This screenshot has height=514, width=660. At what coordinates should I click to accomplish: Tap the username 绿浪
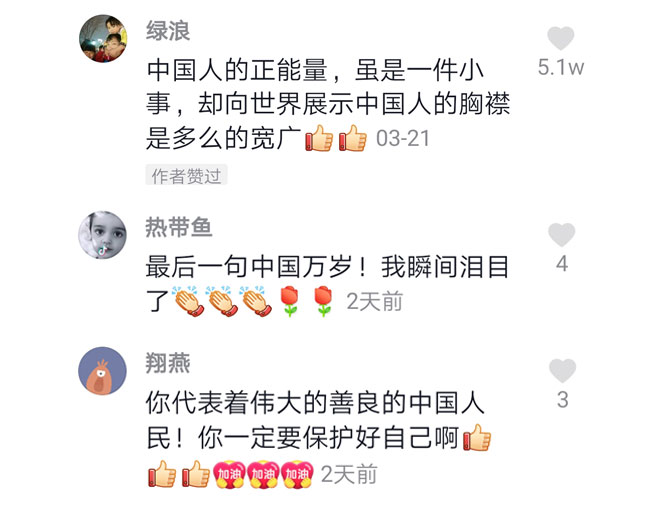[x=167, y=32]
